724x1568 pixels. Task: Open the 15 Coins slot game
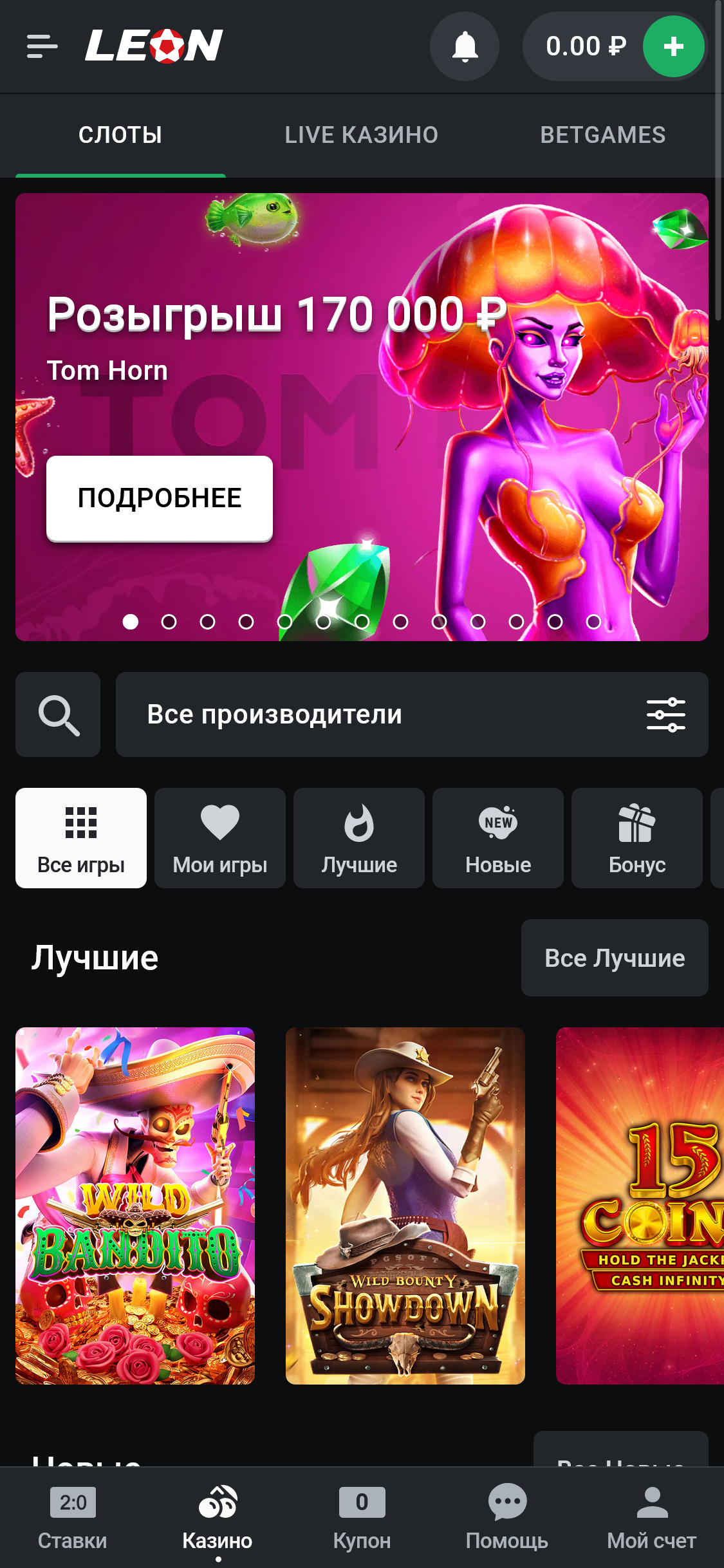click(x=640, y=1206)
